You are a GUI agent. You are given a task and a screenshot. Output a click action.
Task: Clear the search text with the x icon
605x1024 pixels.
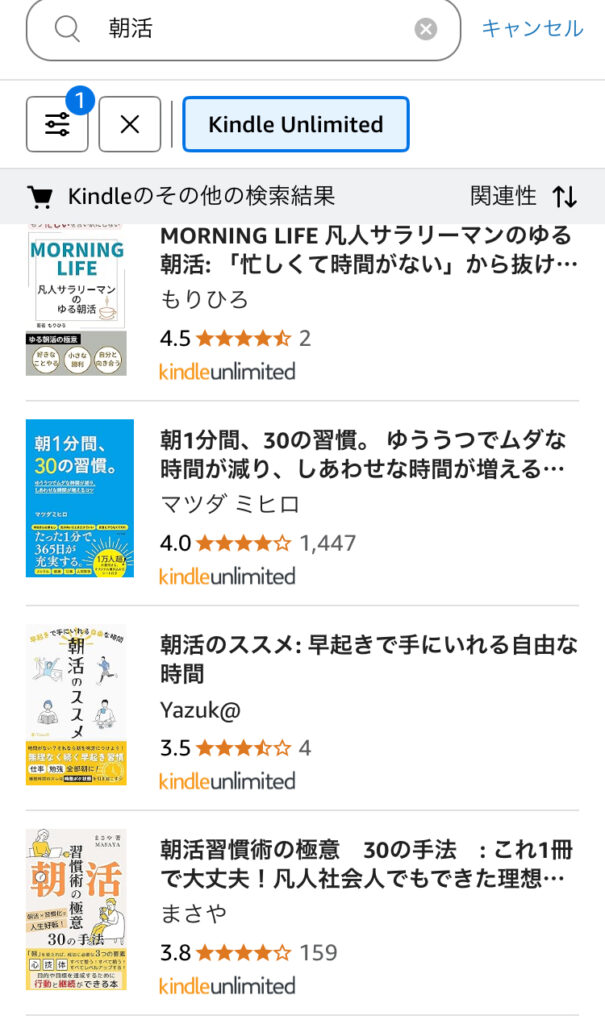tap(425, 29)
